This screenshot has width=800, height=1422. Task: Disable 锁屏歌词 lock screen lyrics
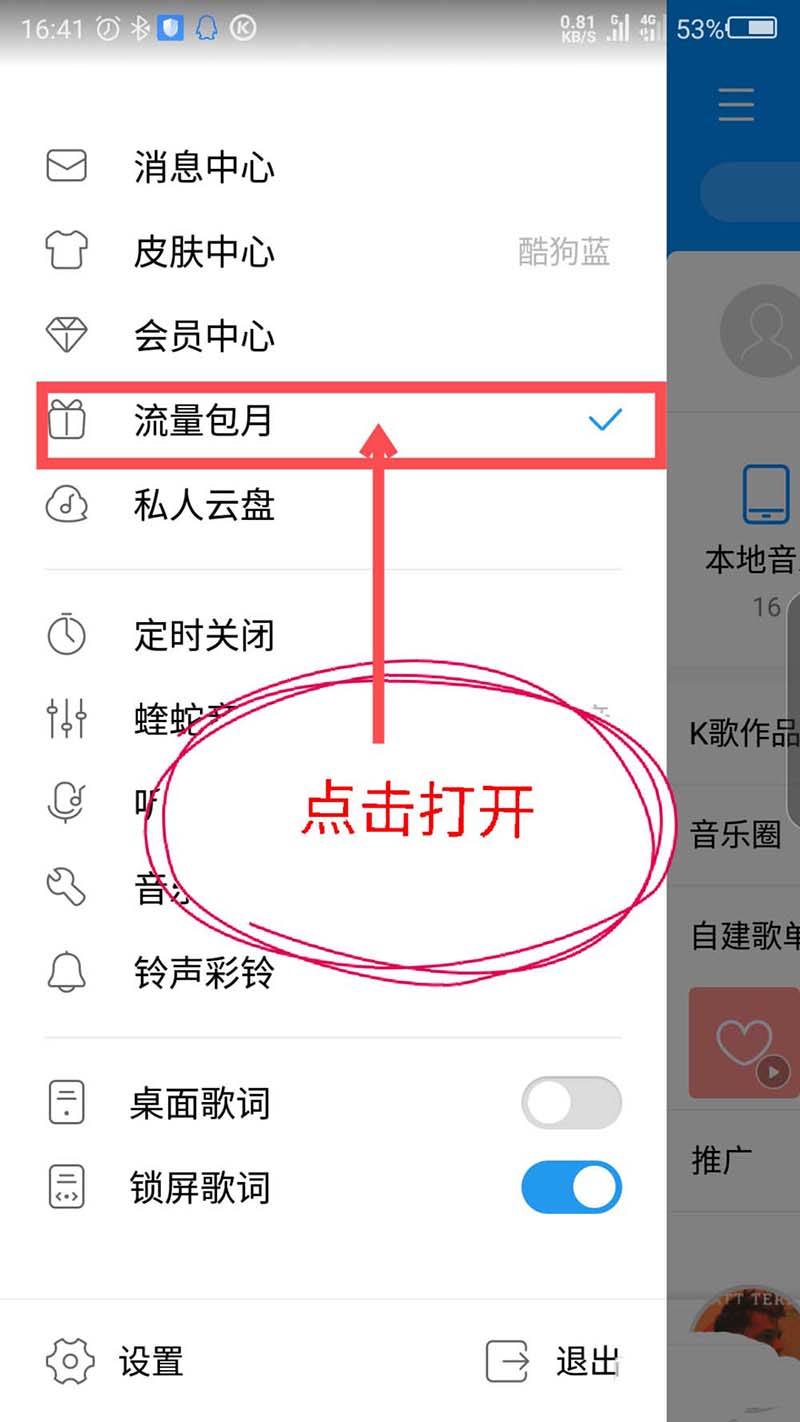(571, 1187)
